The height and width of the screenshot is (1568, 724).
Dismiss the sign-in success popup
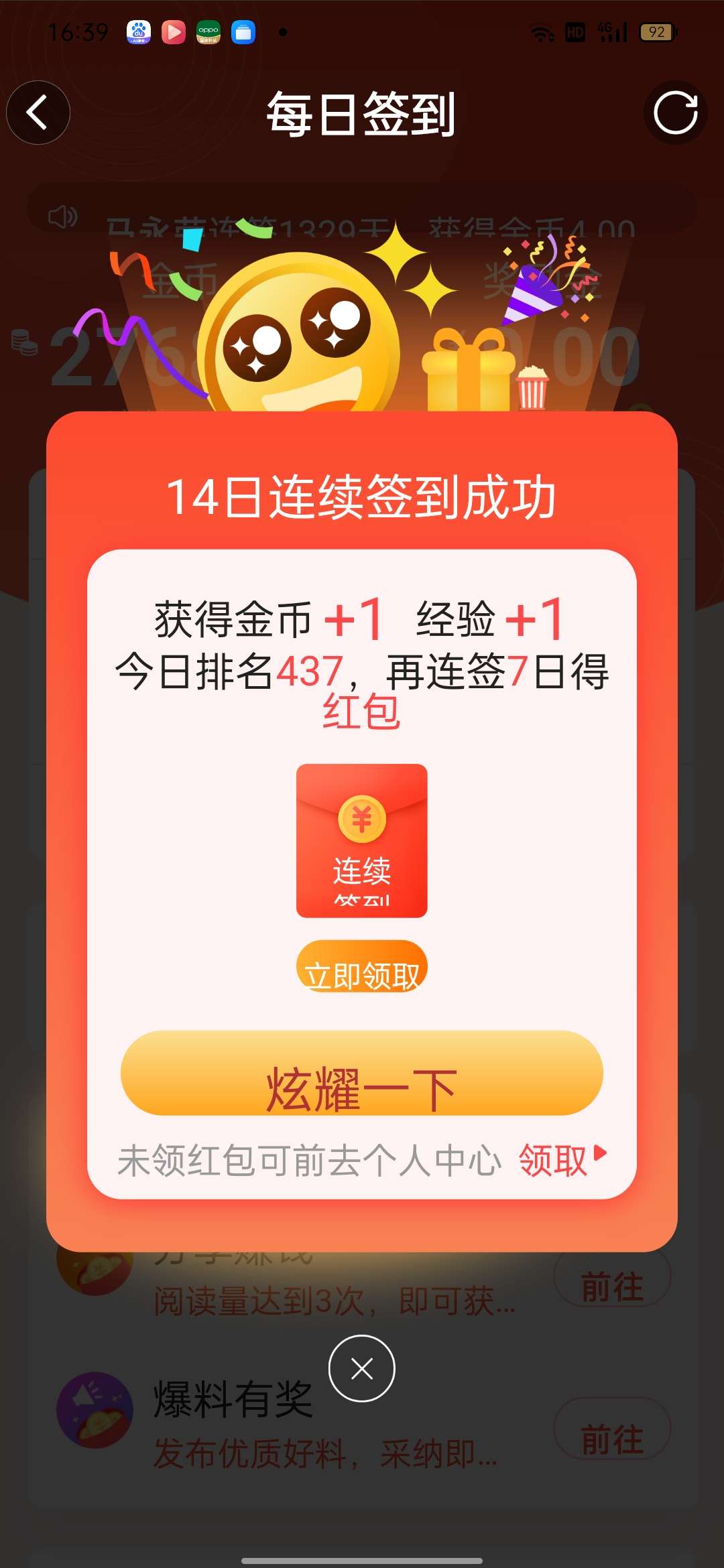(x=361, y=1368)
